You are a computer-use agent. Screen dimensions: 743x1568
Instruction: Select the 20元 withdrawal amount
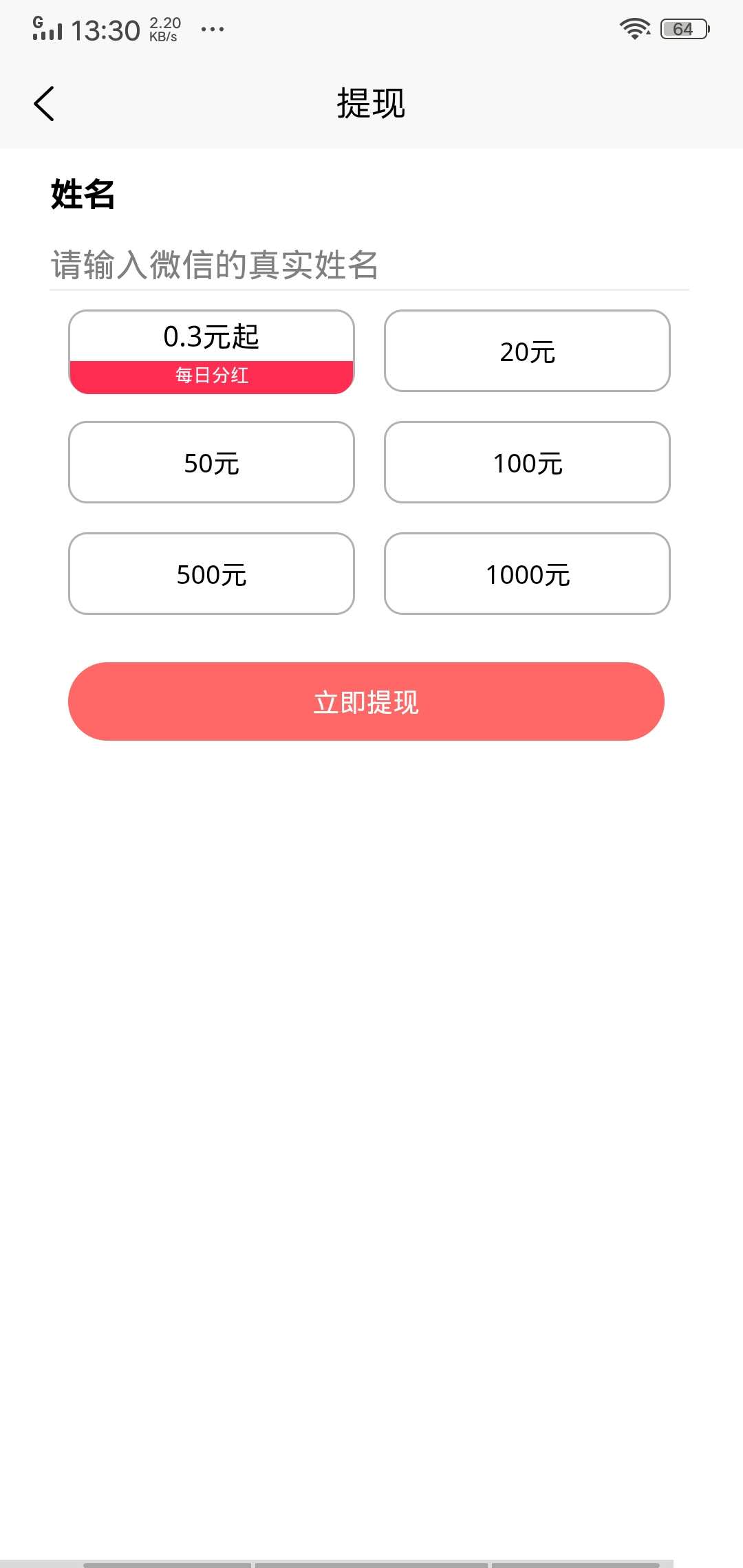pyautogui.click(x=527, y=351)
